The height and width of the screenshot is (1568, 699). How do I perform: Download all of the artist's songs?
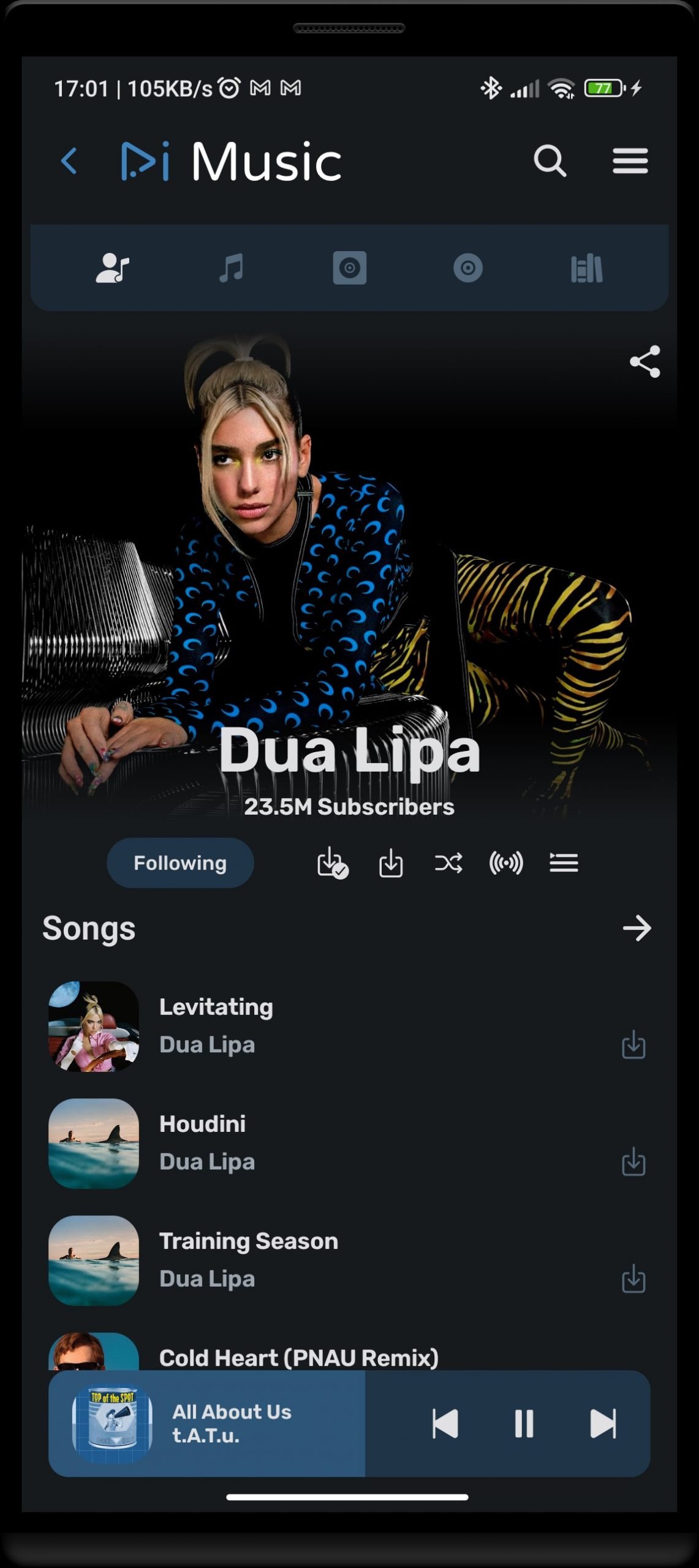[391, 863]
